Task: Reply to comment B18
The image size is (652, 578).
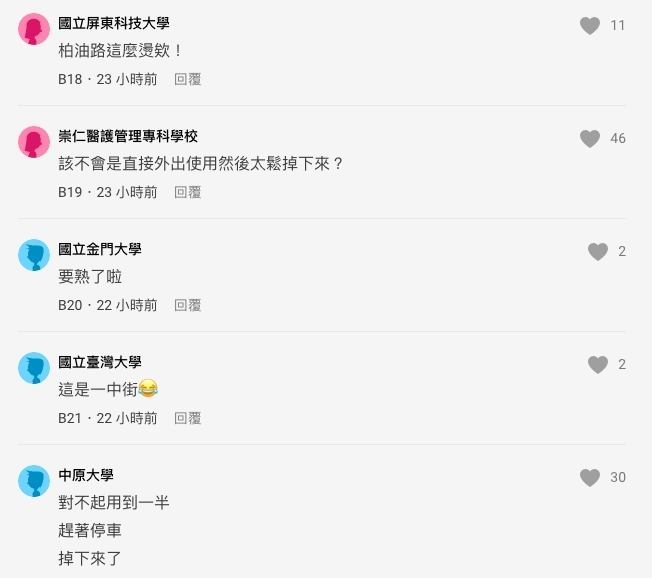Action: click(188, 79)
